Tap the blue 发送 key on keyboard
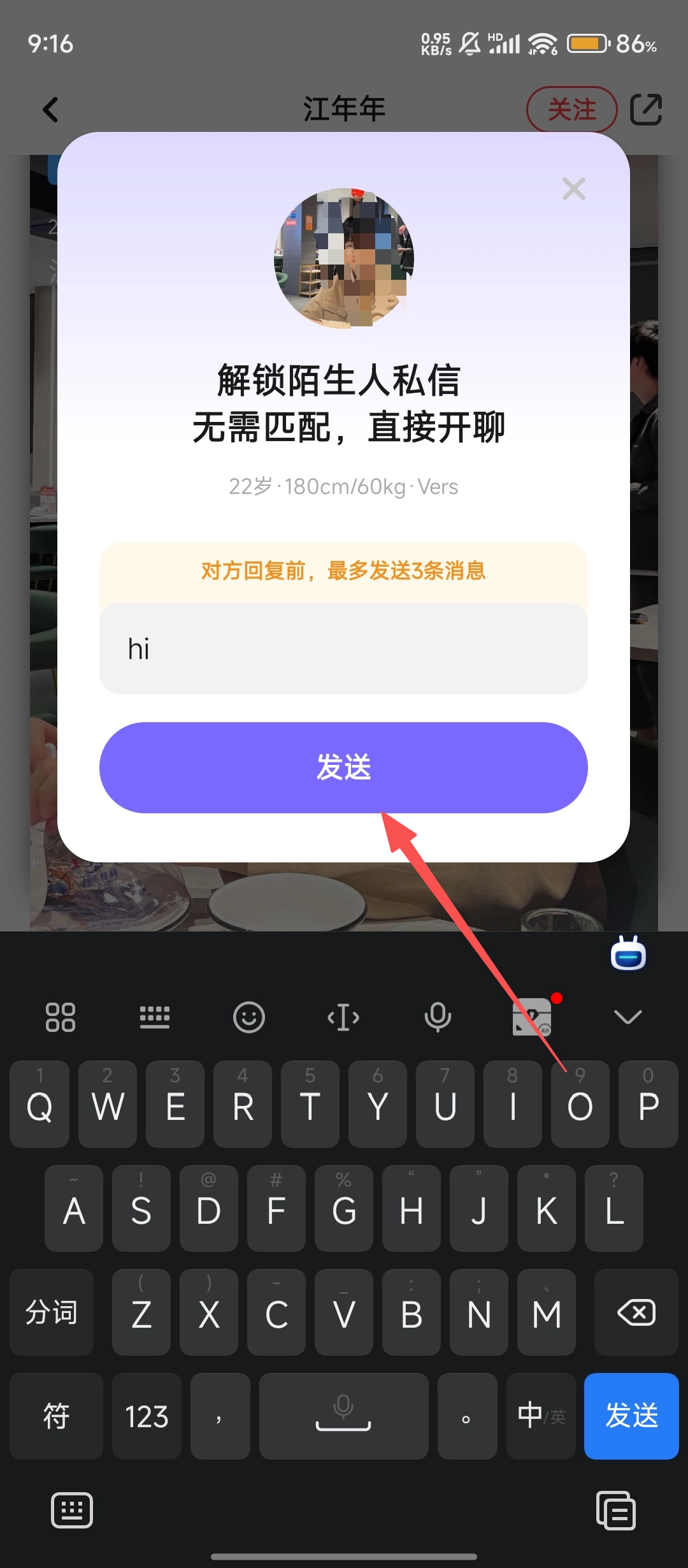This screenshot has width=688, height=1568. pos(631,1416)
